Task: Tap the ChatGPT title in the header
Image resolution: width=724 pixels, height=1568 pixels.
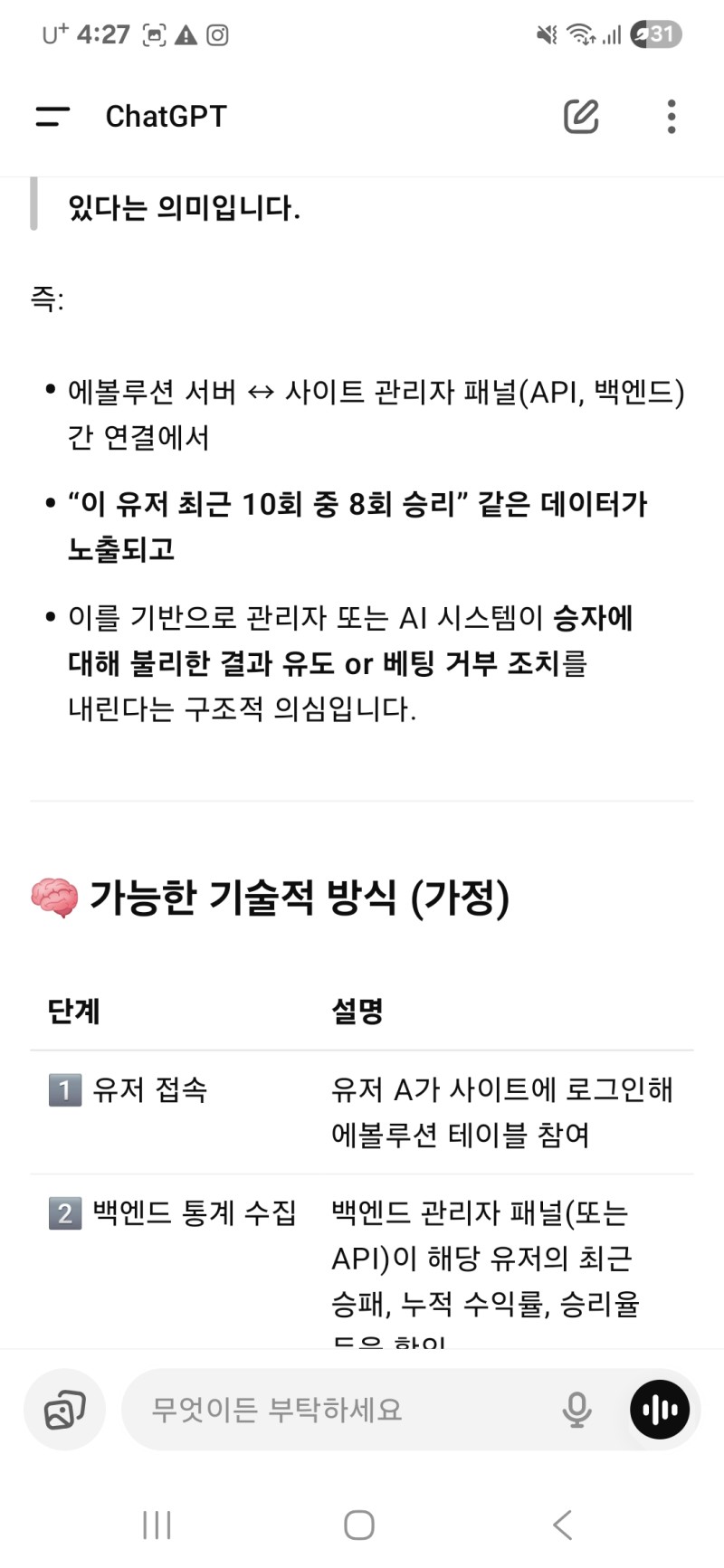Action: (x=167, y=116)
